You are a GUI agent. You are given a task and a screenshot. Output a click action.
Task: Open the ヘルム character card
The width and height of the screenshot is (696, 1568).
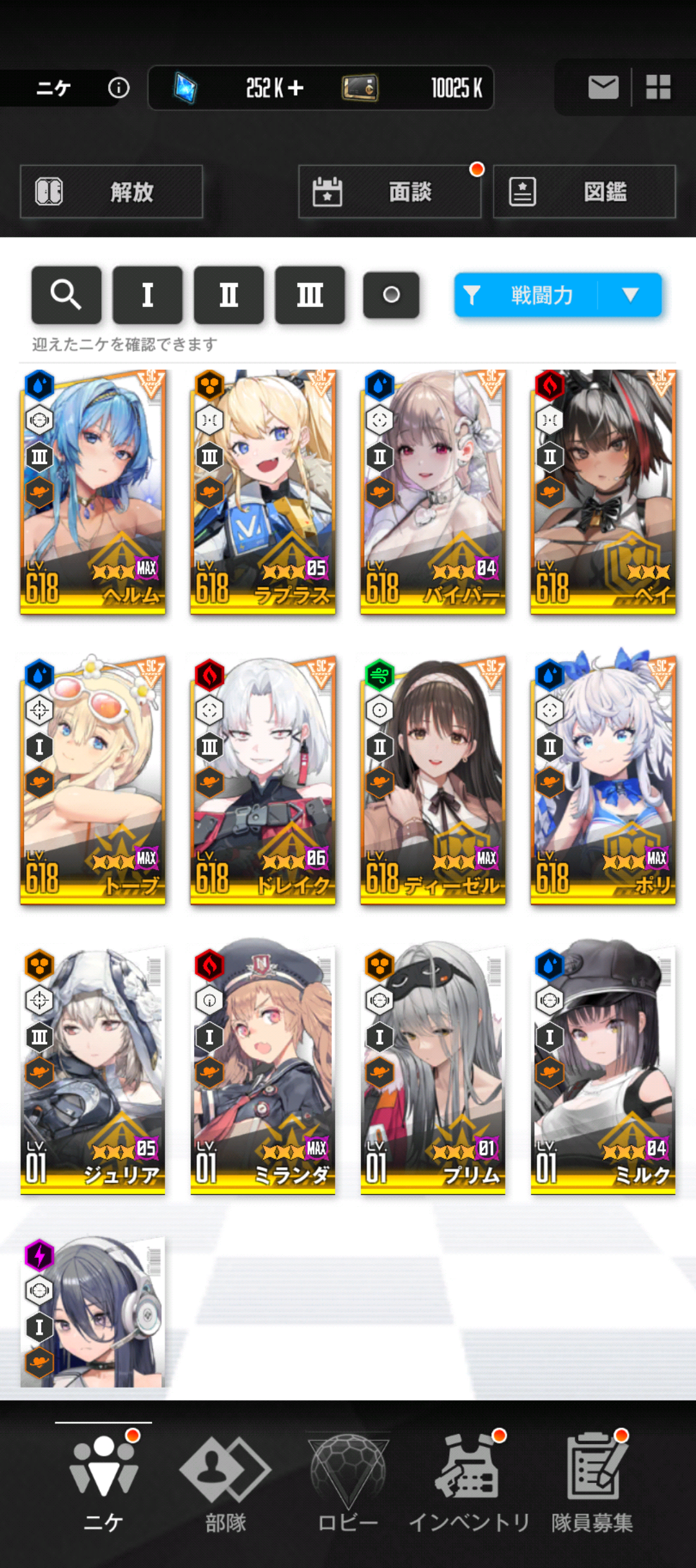point(93,491)
